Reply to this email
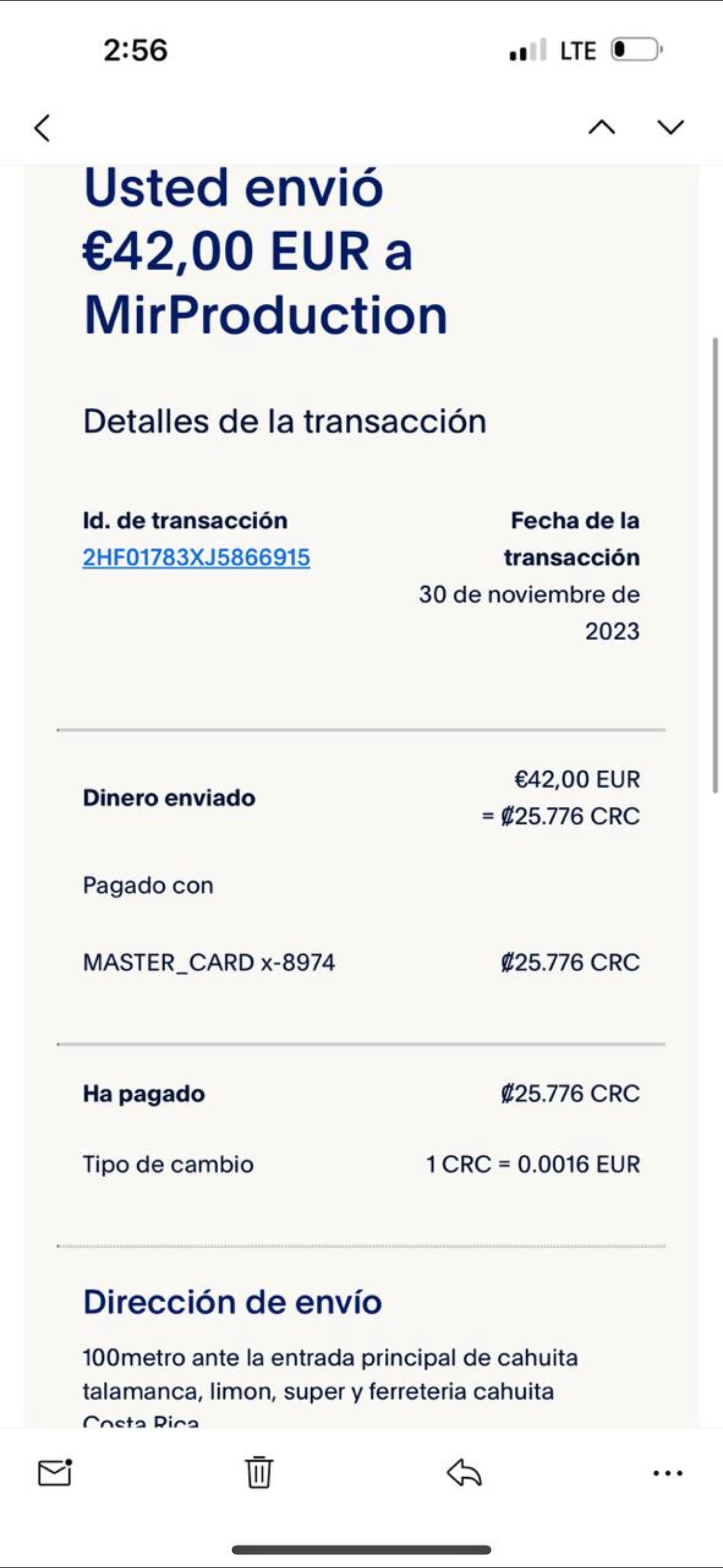Image resolution: width=723 pixels, height=1568 pixels. click(x=465, y=1473)
